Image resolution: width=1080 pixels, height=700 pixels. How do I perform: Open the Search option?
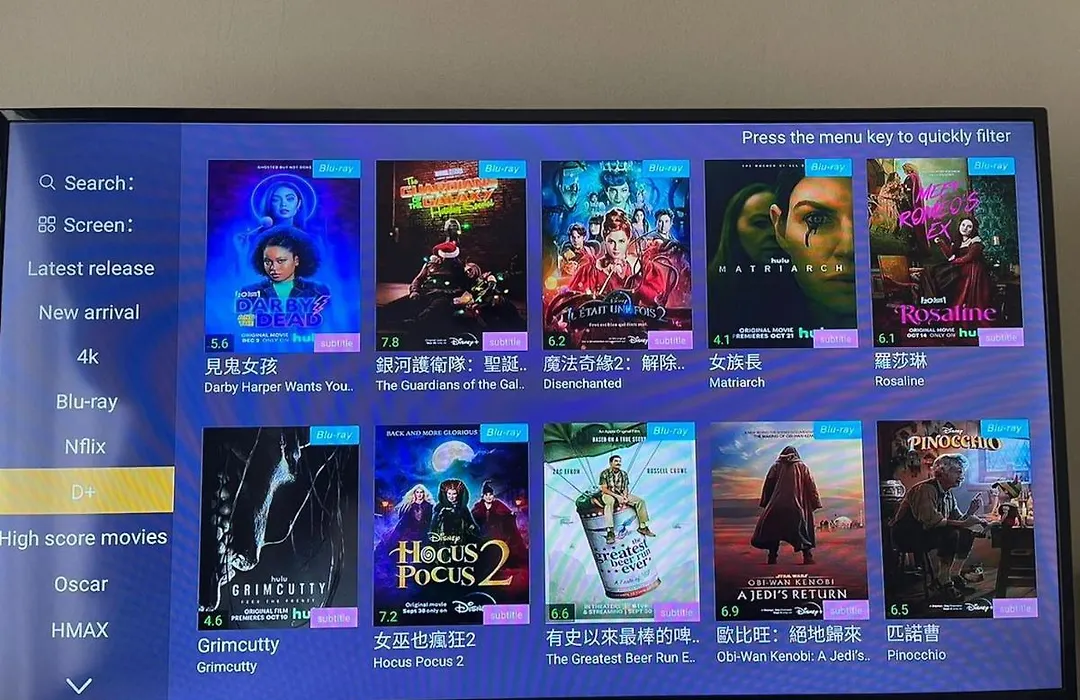86,183
